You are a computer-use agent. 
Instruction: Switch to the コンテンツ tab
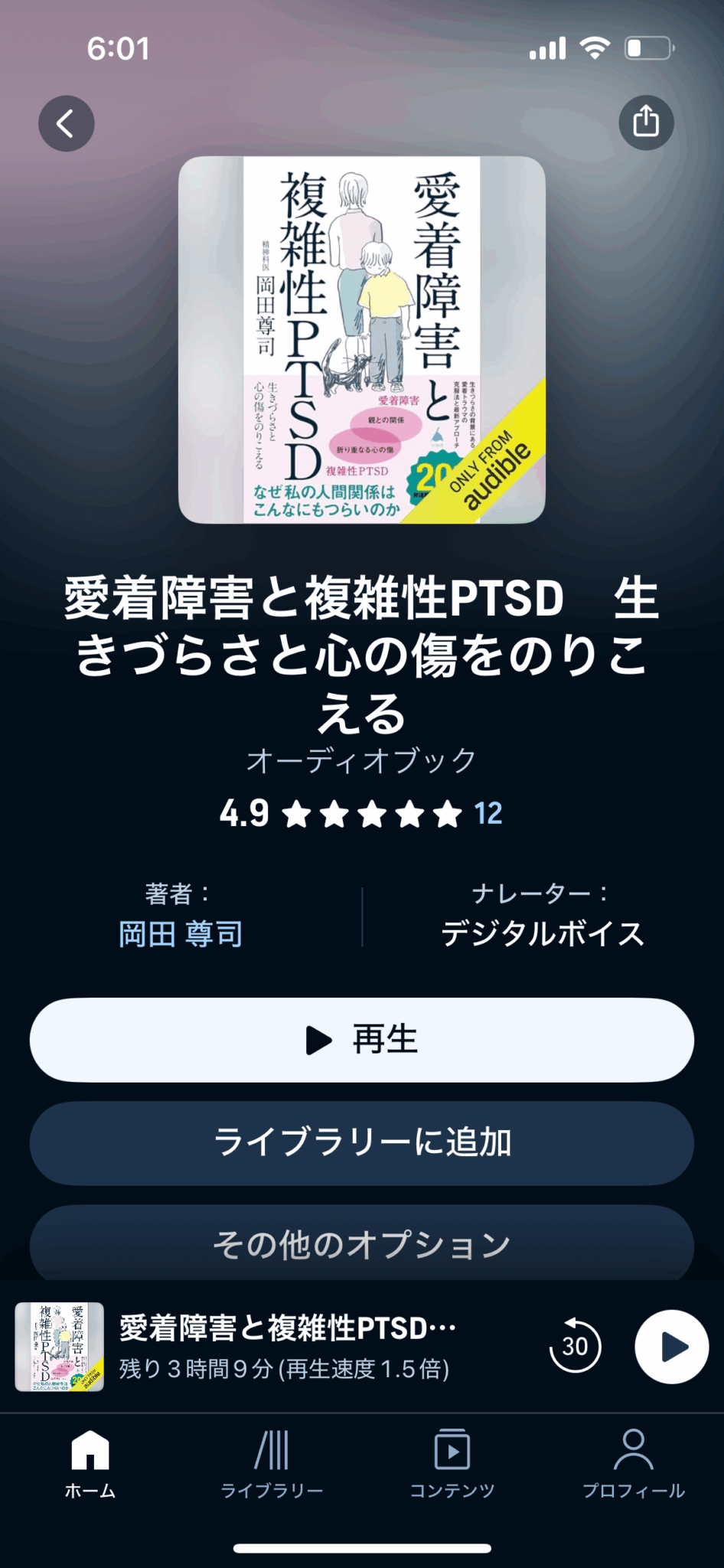[x=452, y=1464]
